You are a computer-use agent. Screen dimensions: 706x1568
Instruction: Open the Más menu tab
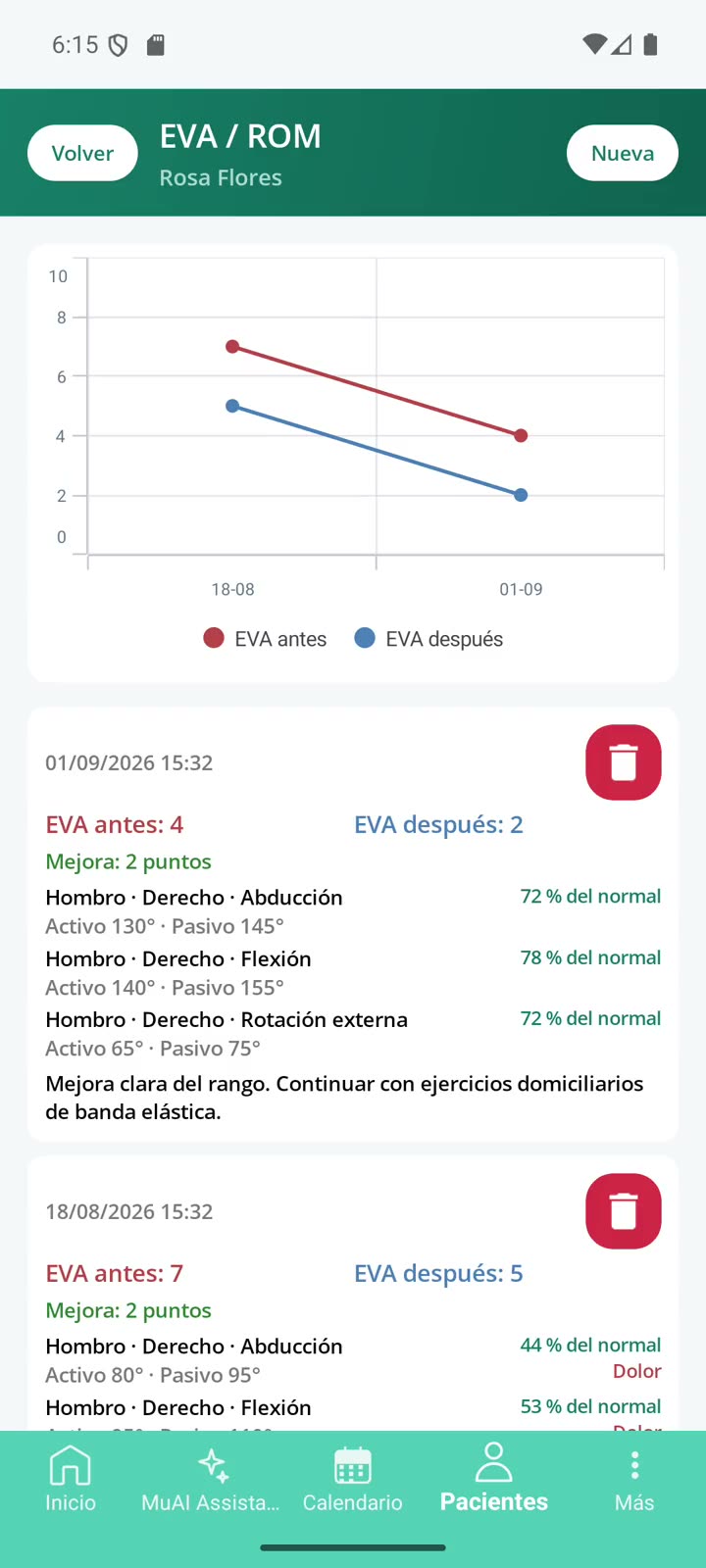[634, 1480]
